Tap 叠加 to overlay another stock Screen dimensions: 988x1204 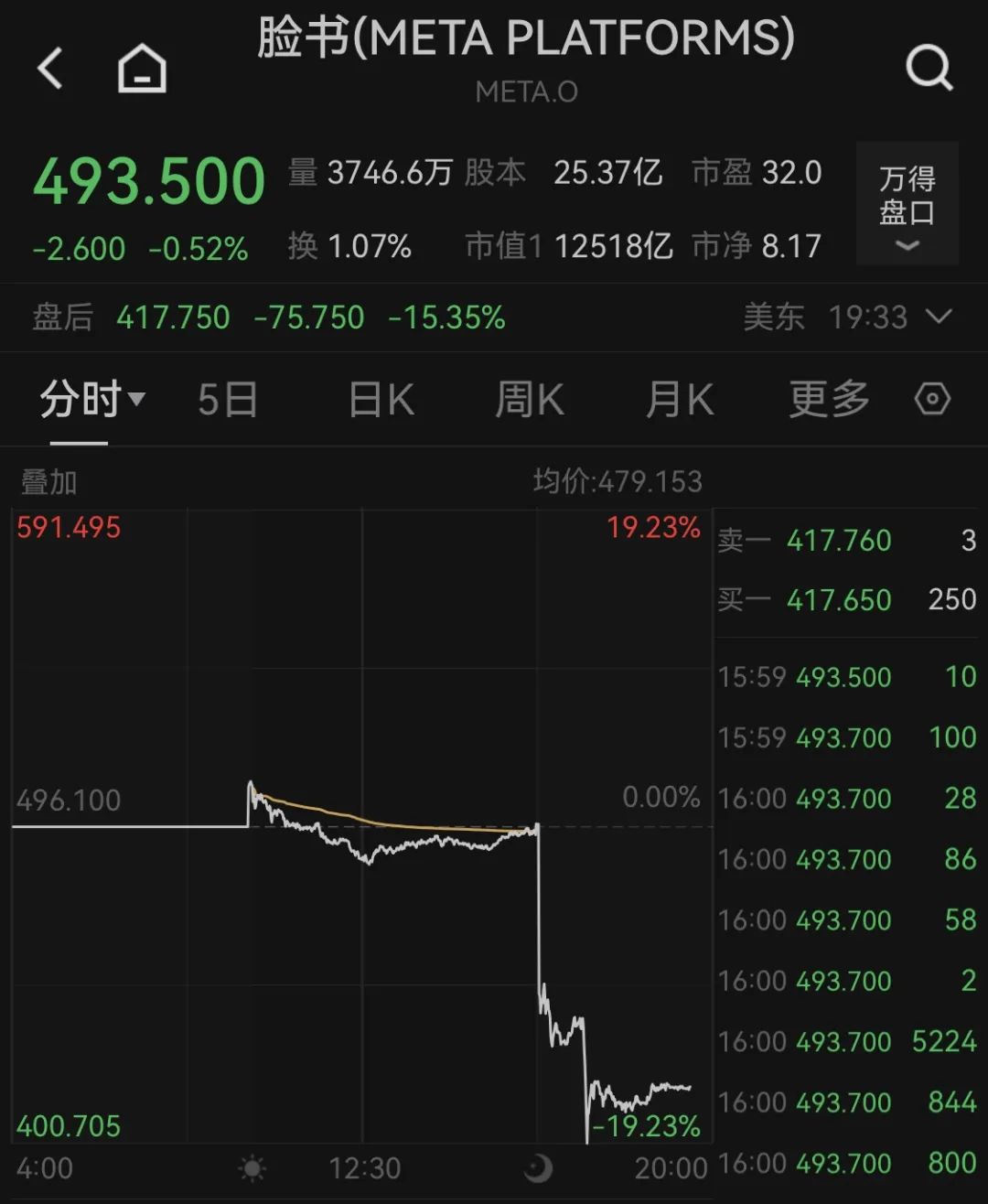[49, 482]
